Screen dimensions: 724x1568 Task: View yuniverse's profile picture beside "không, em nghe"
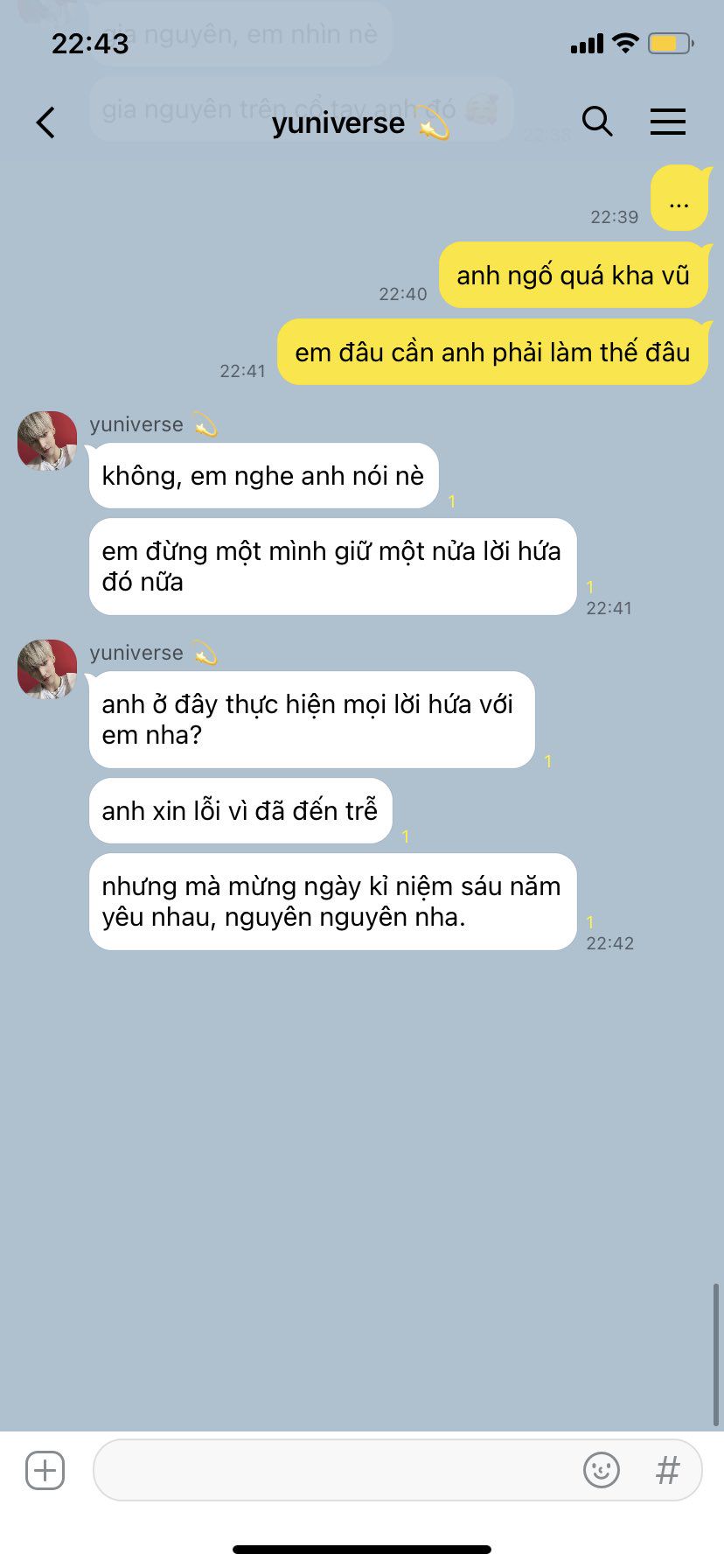point(47,441)
